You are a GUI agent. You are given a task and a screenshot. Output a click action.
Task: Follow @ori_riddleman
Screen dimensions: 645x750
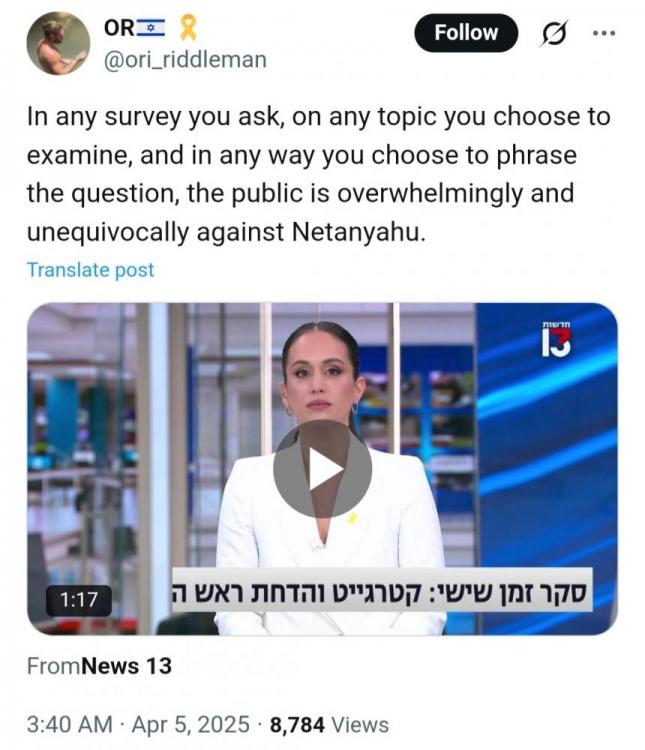pos(466,33)
